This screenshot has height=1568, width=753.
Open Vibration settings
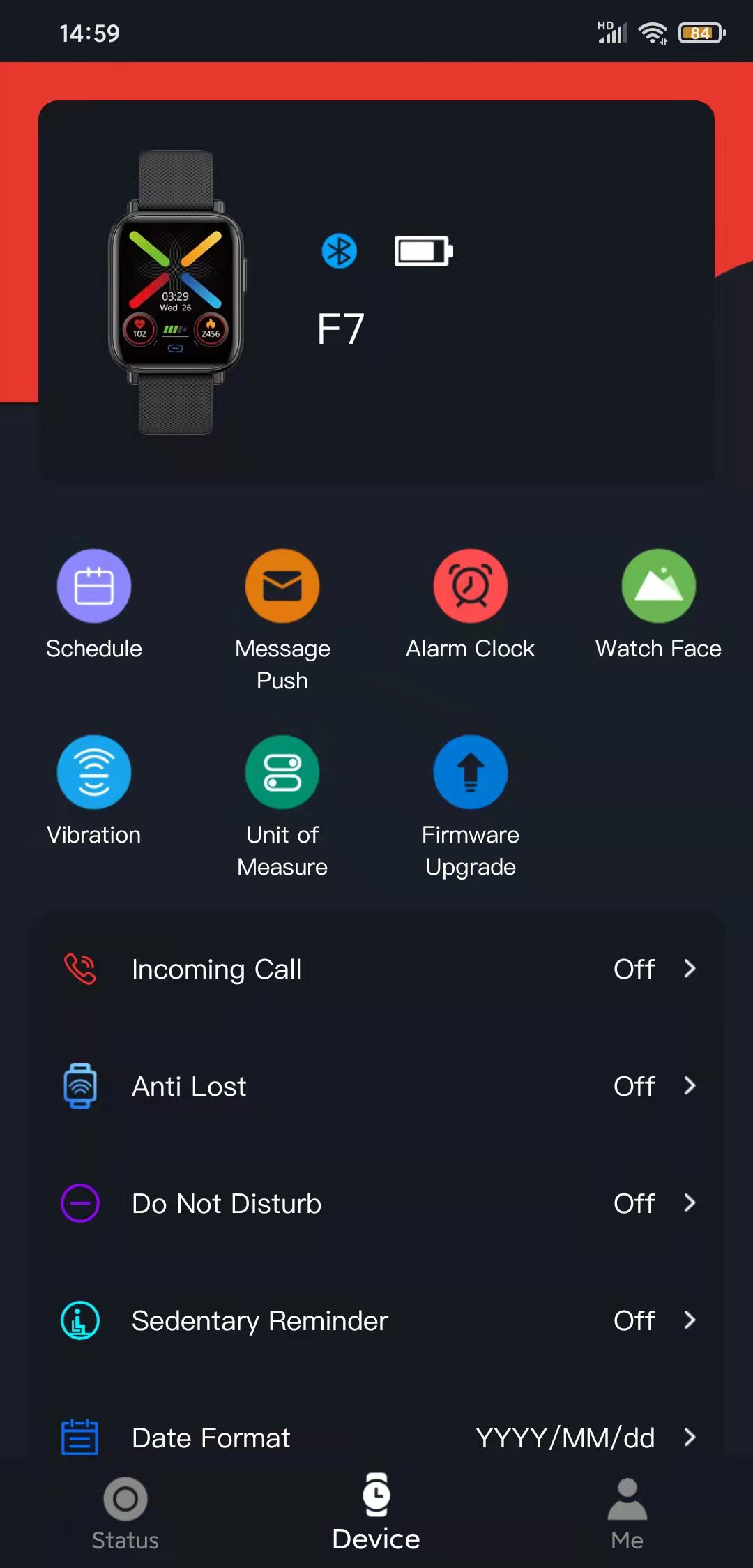tap(94, 790)
